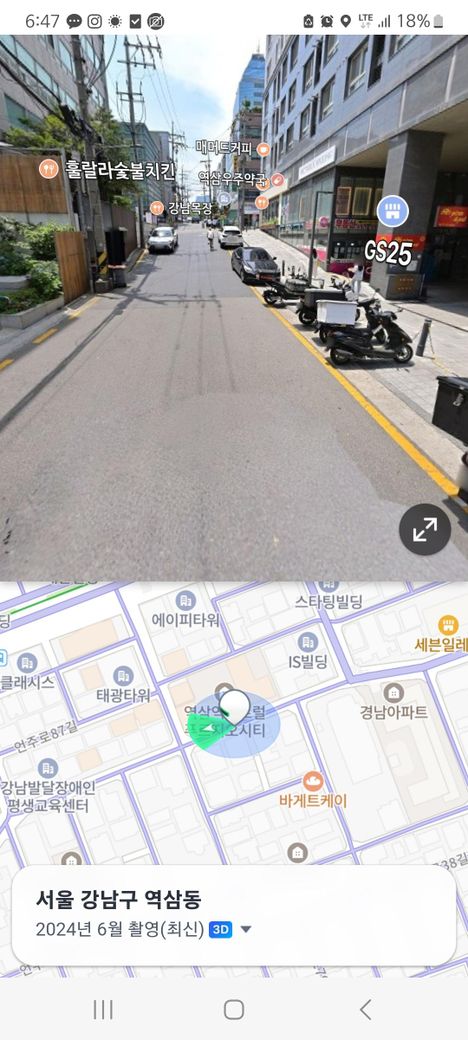Open the capture date dropdown arrow
Viewport: 468px width, 1040px height.
click(x=245, y=929)
